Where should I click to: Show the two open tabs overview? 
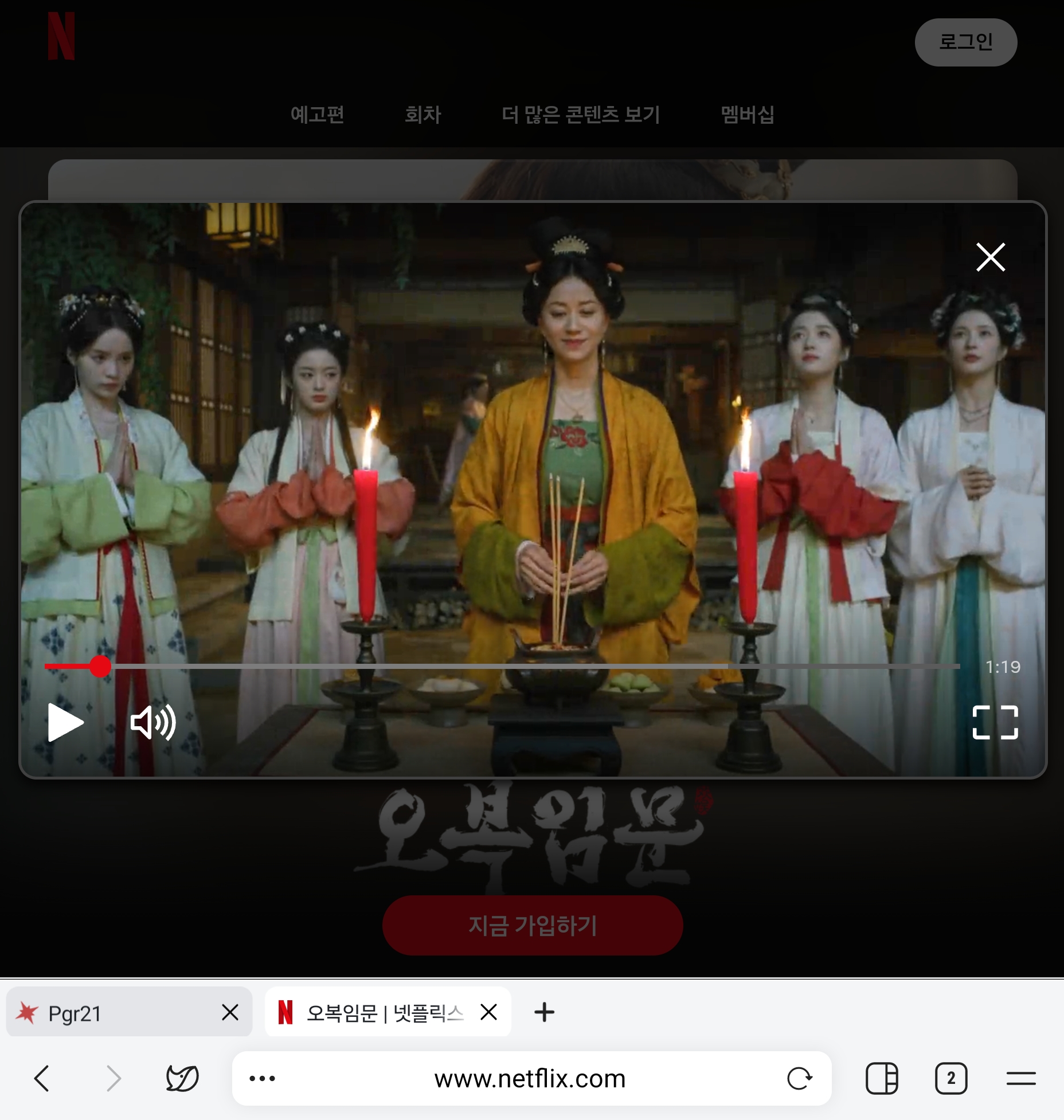tap(951, 1079)
